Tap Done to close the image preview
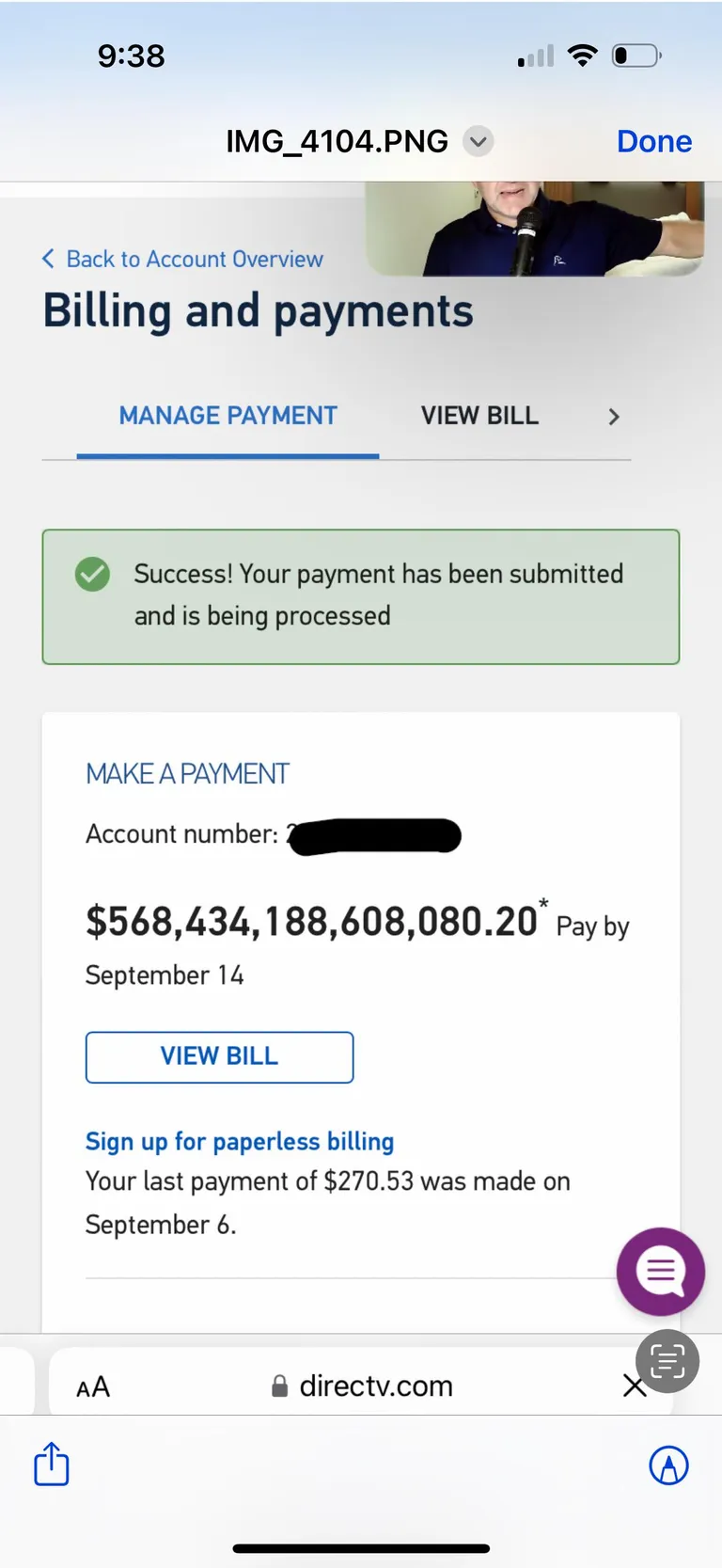This screenshot has width=722, height=1568. click(653, 141)
